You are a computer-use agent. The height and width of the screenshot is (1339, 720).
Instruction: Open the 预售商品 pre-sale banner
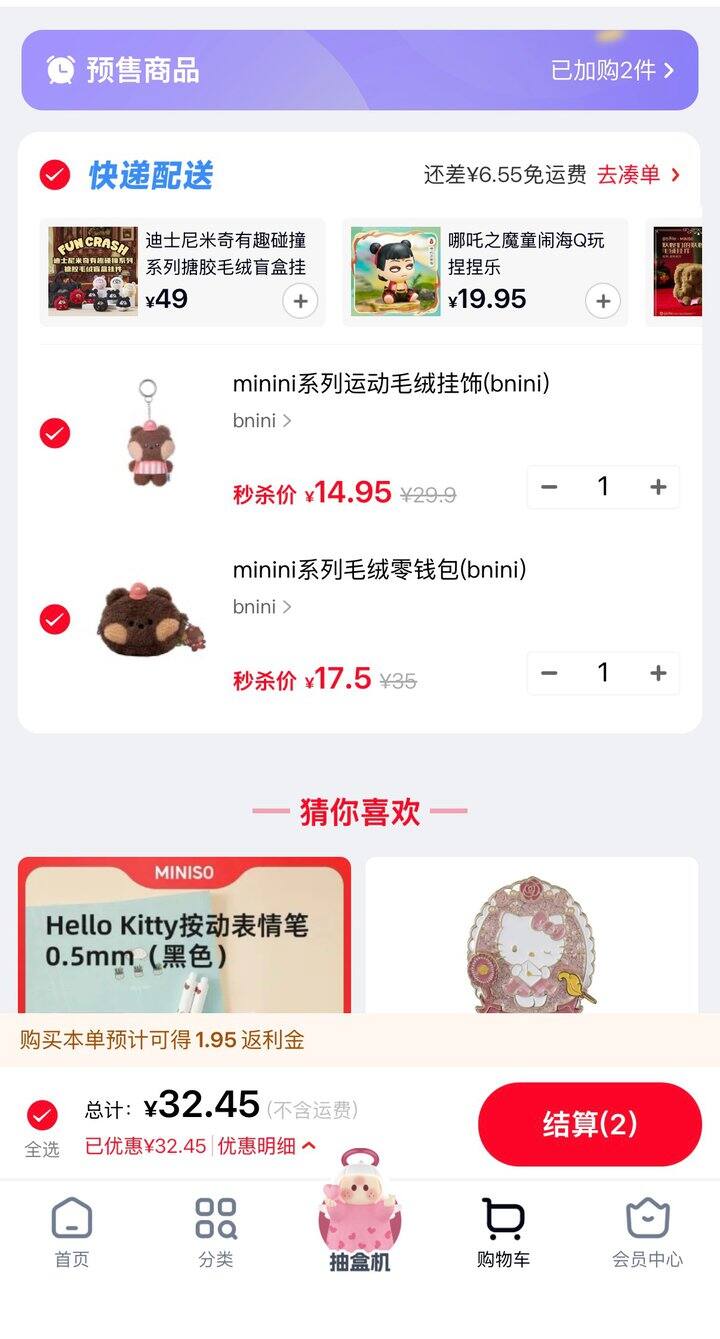pyautogui.click(x=360, y=70)
